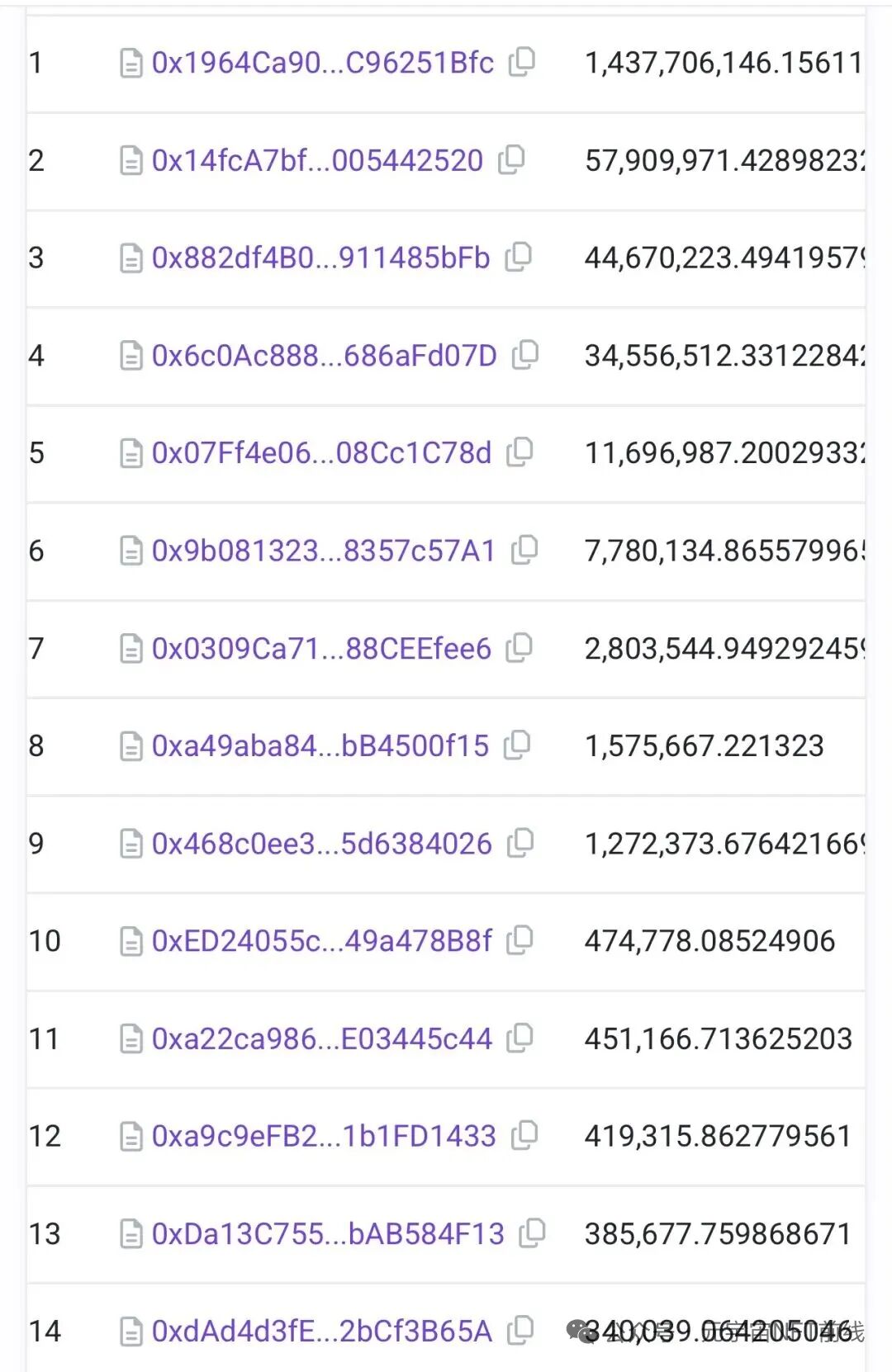
Task: Tap the 0x07Ff4e06...08Cc1C78d link
Action: tap(321, 453)
